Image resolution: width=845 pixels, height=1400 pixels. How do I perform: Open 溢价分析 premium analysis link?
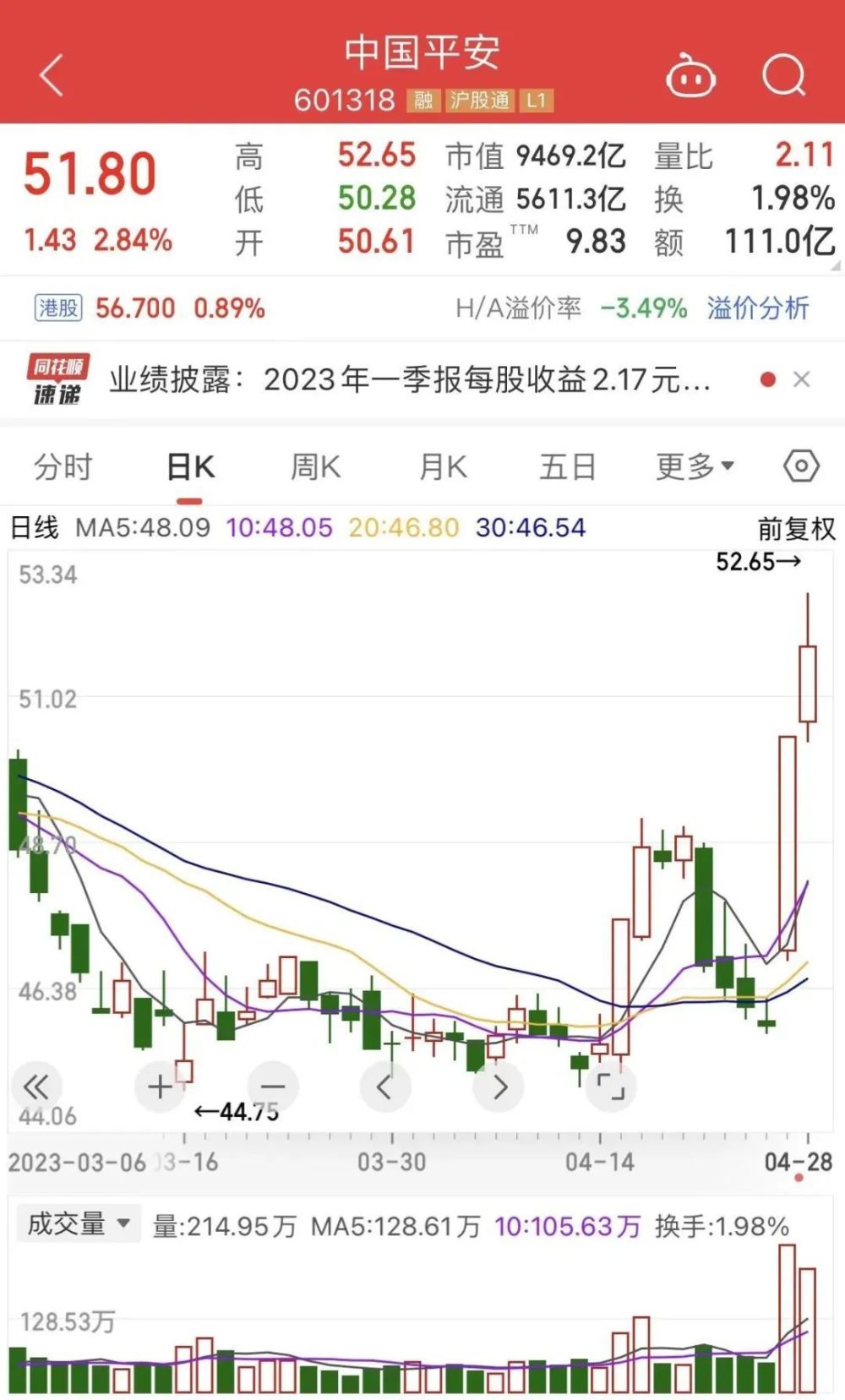pyautogui.click(x=758, y=308)
